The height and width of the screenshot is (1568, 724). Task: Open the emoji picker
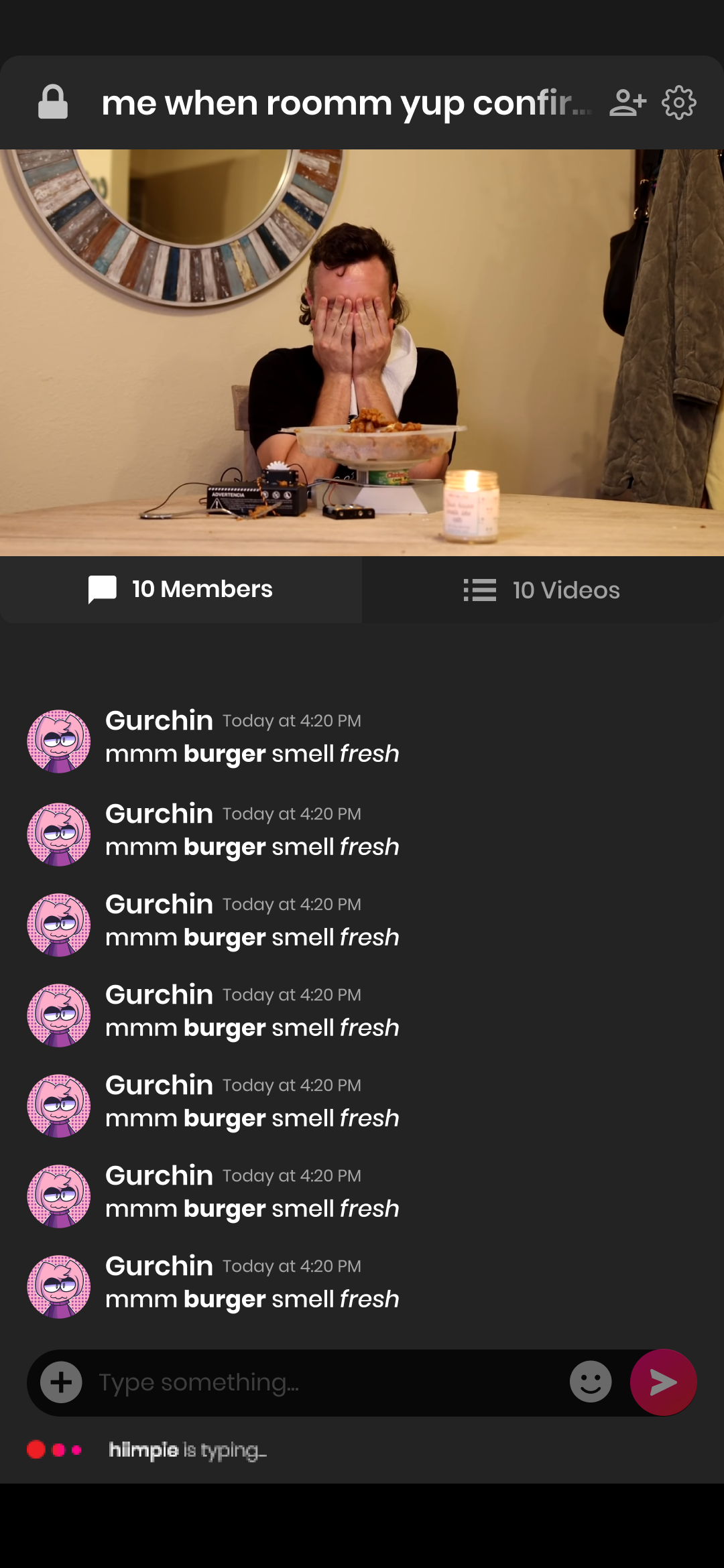[x=591, y=1382]
